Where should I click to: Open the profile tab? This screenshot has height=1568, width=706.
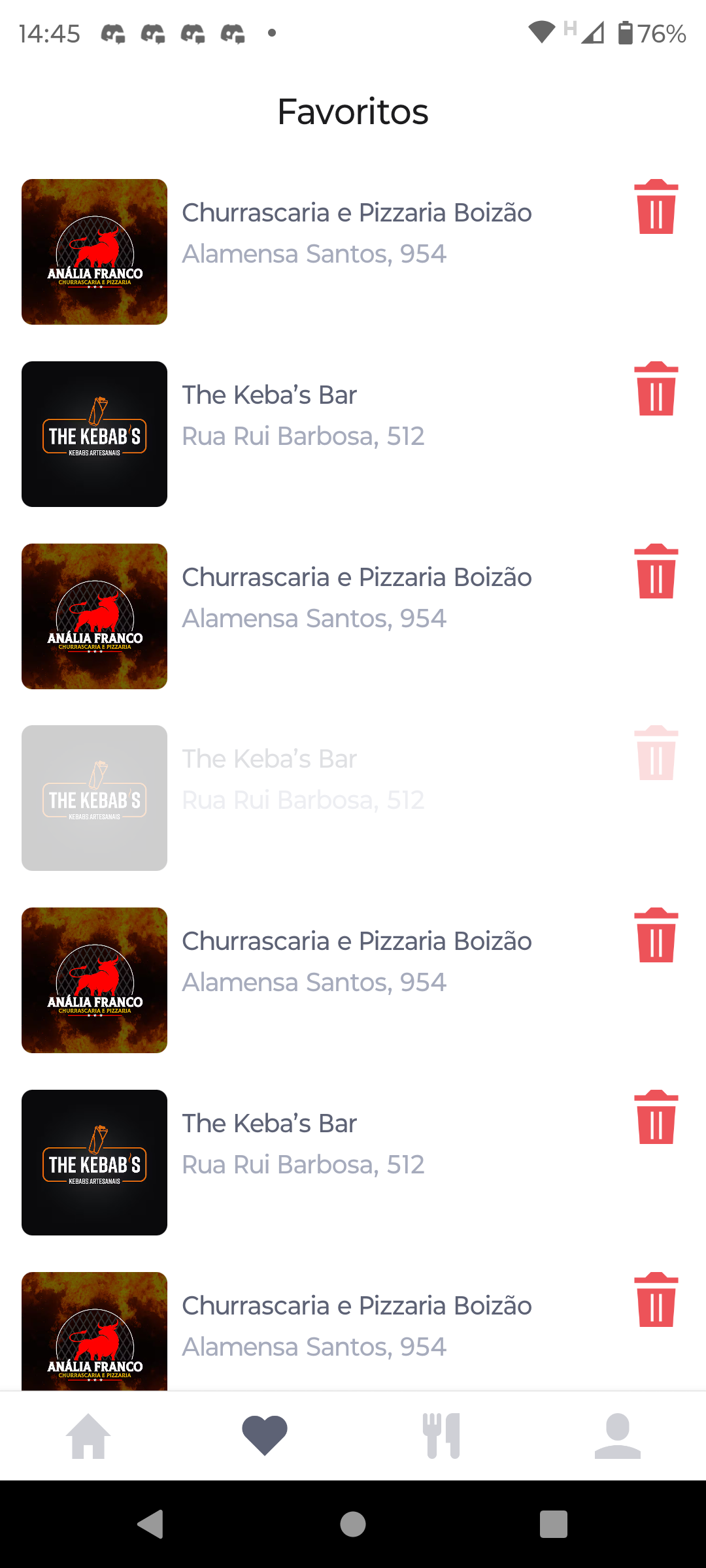click(618, 1435)
